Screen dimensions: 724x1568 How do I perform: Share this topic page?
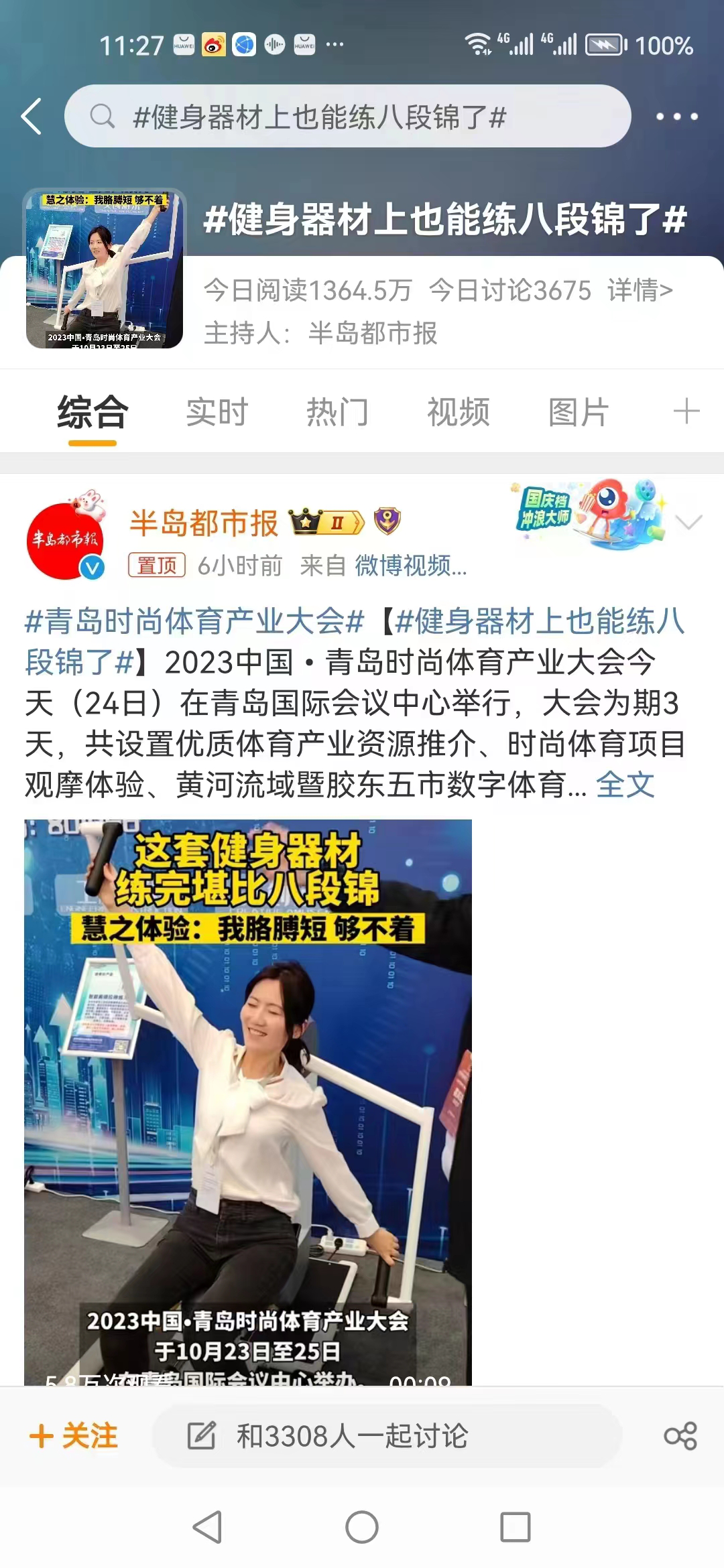(680, 1435)
